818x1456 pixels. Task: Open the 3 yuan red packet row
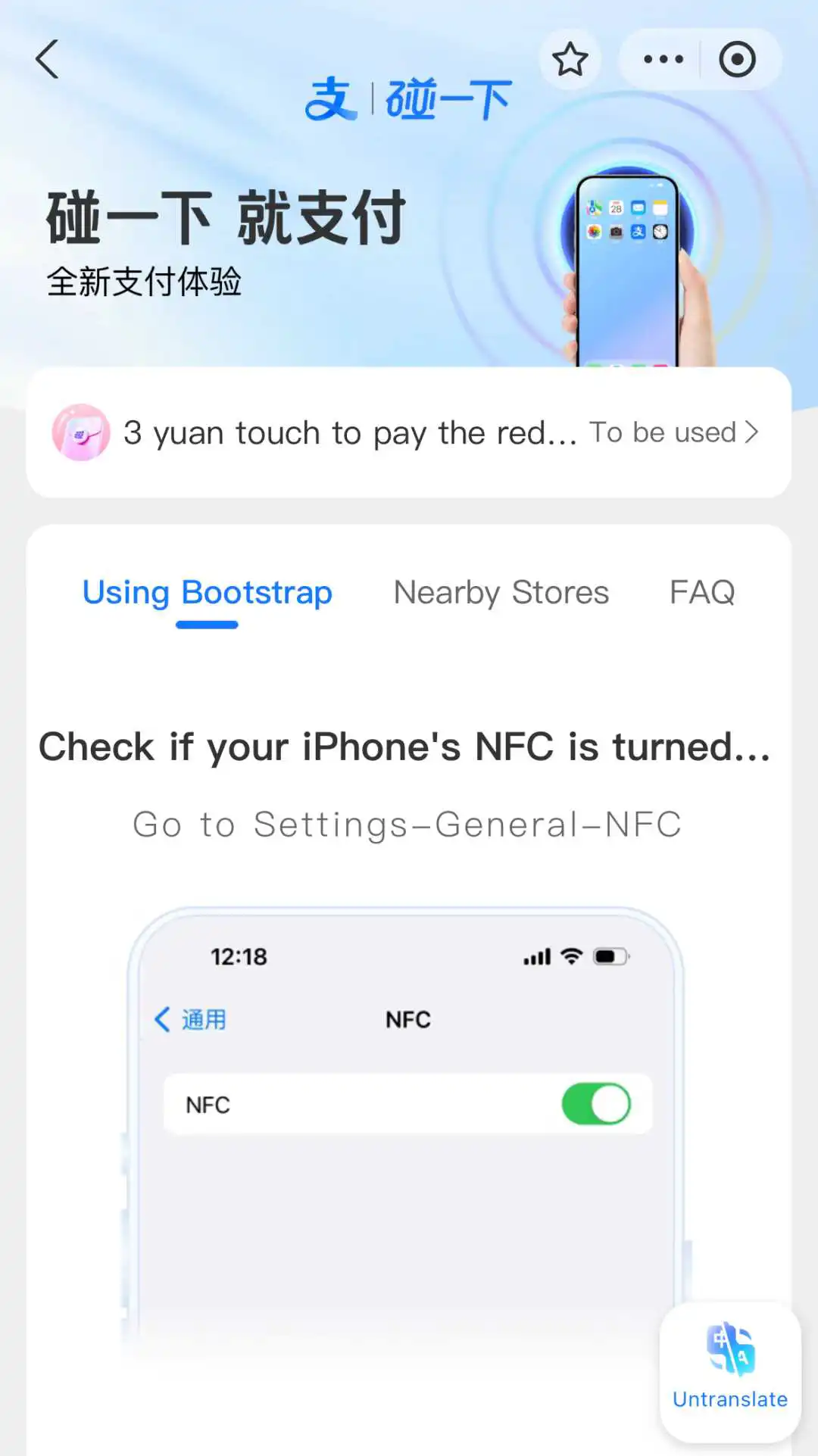pos(409,432)
